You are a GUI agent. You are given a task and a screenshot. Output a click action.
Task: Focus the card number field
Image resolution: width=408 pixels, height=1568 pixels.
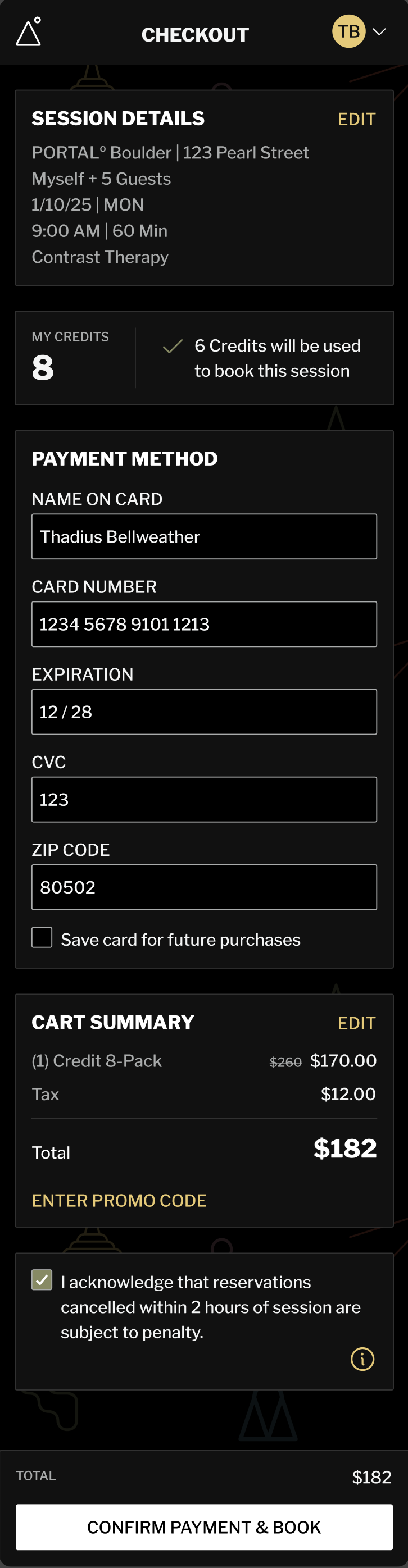204,624
